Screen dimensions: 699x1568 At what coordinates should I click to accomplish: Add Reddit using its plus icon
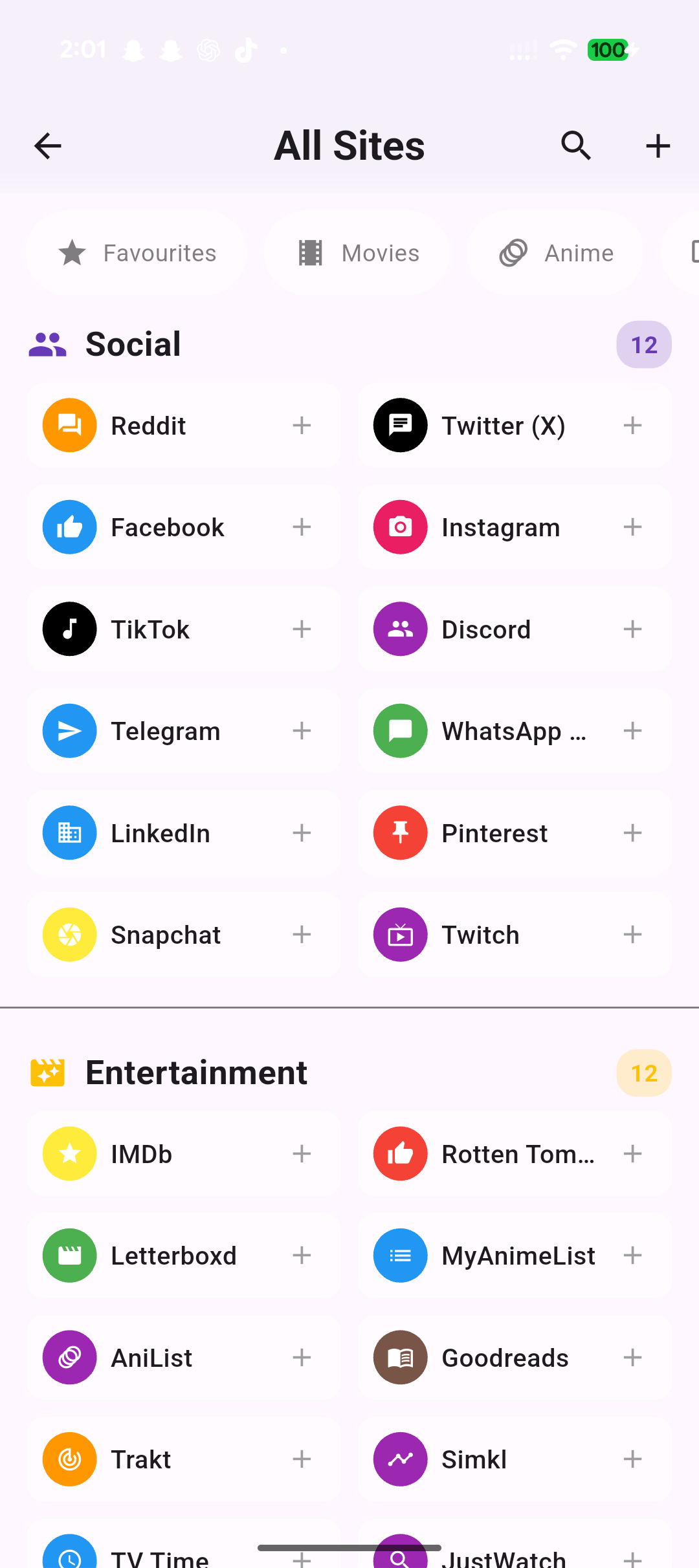tap(302, 426)
